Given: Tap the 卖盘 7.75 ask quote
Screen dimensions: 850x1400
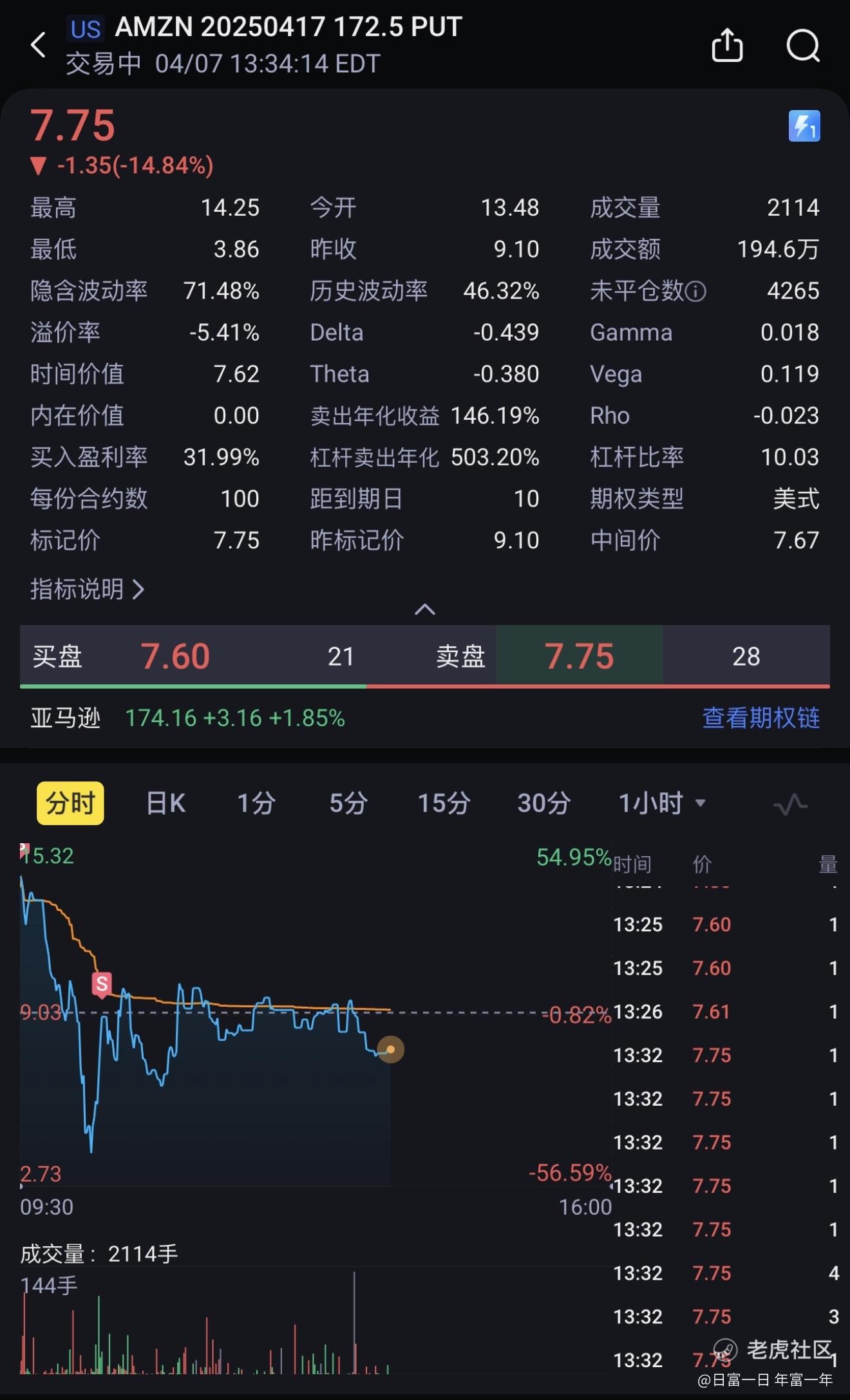Looking at the screenshot, I should [580, 657].
